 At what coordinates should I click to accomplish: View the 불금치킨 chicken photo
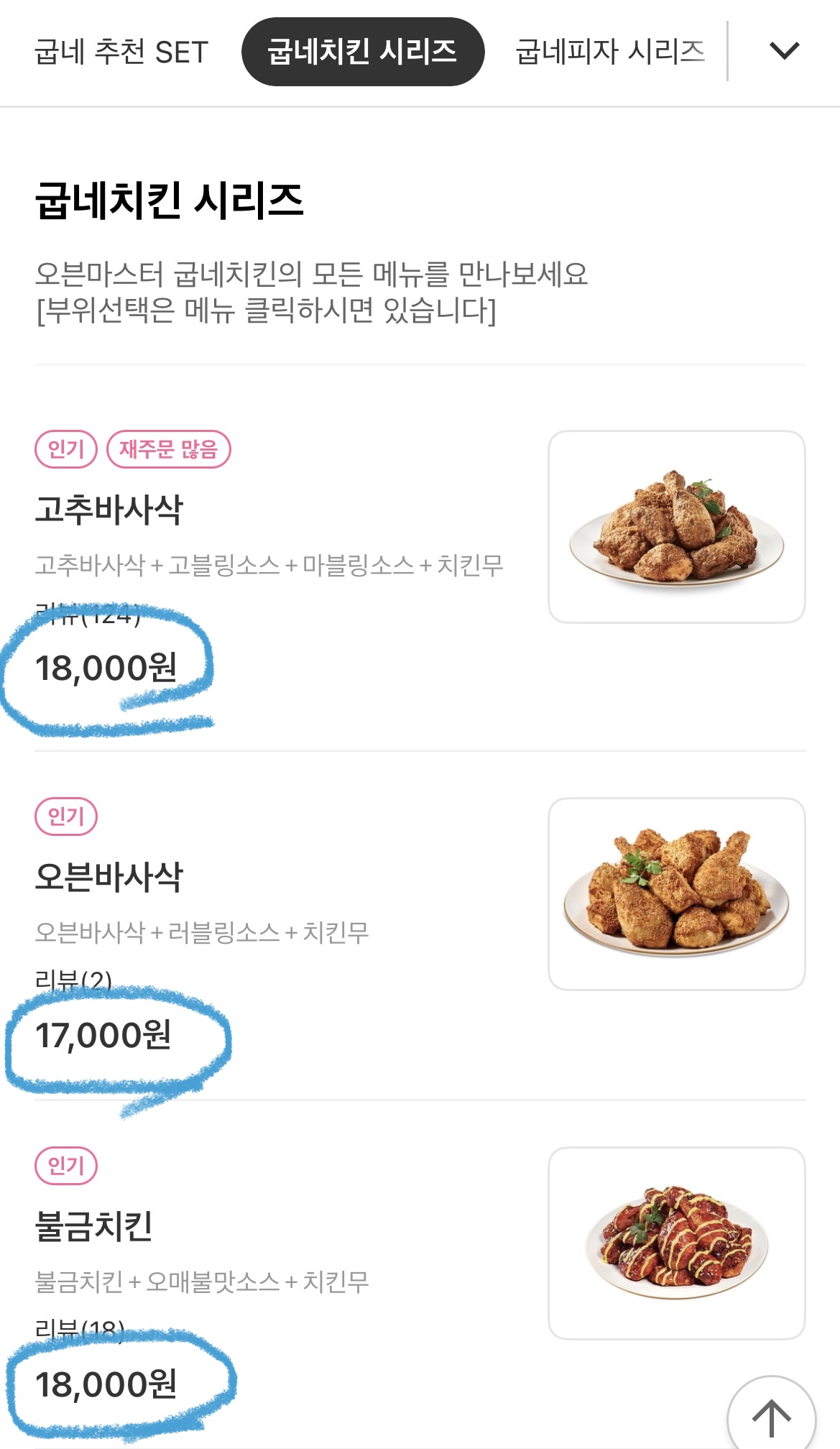point(676,1243)
